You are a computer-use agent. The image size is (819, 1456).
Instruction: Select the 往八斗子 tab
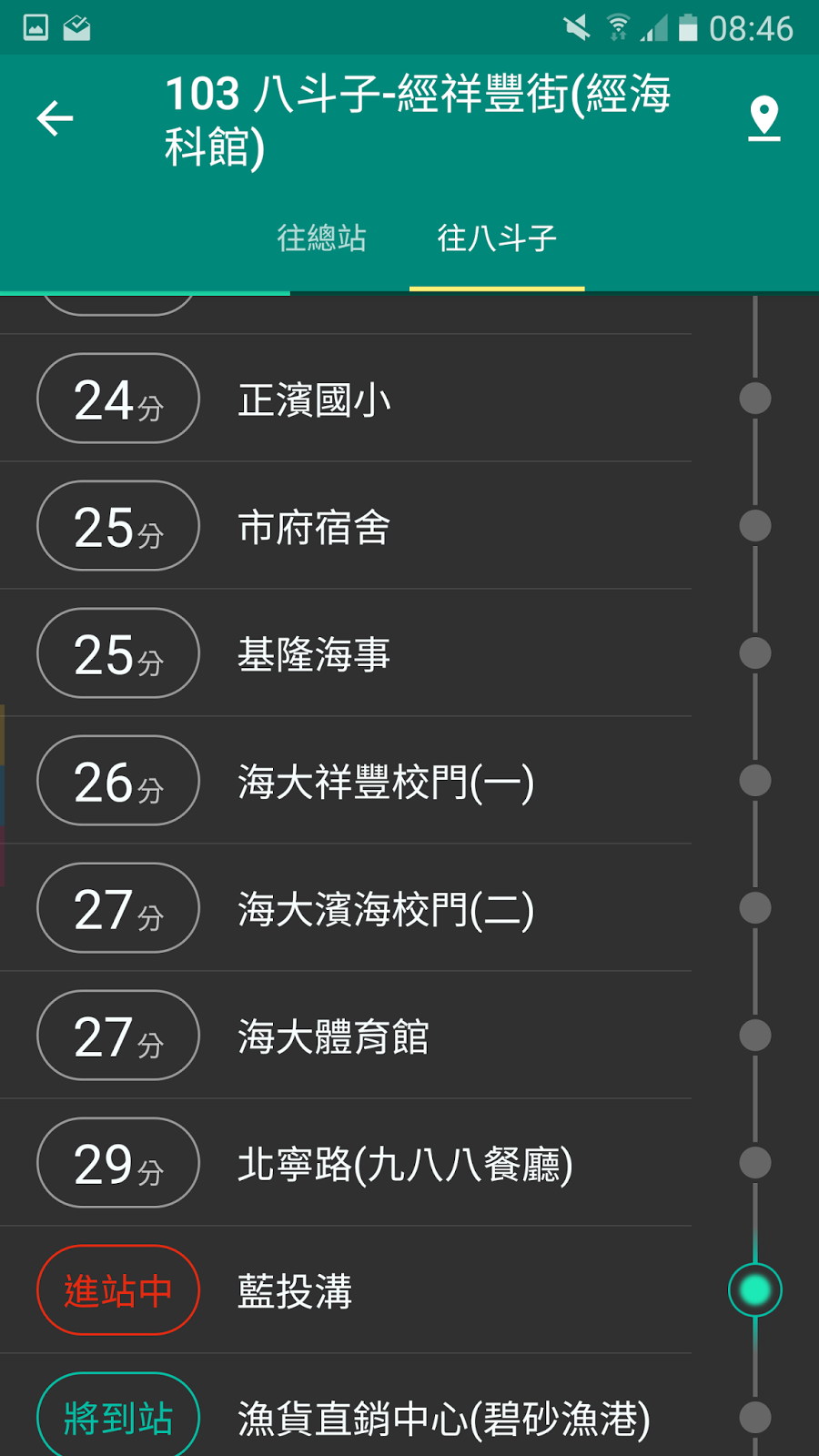pos(497,238)
